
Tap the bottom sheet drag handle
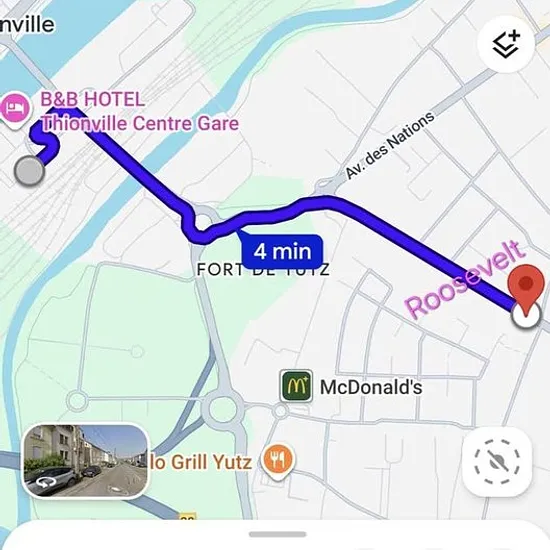click(277, 535)
